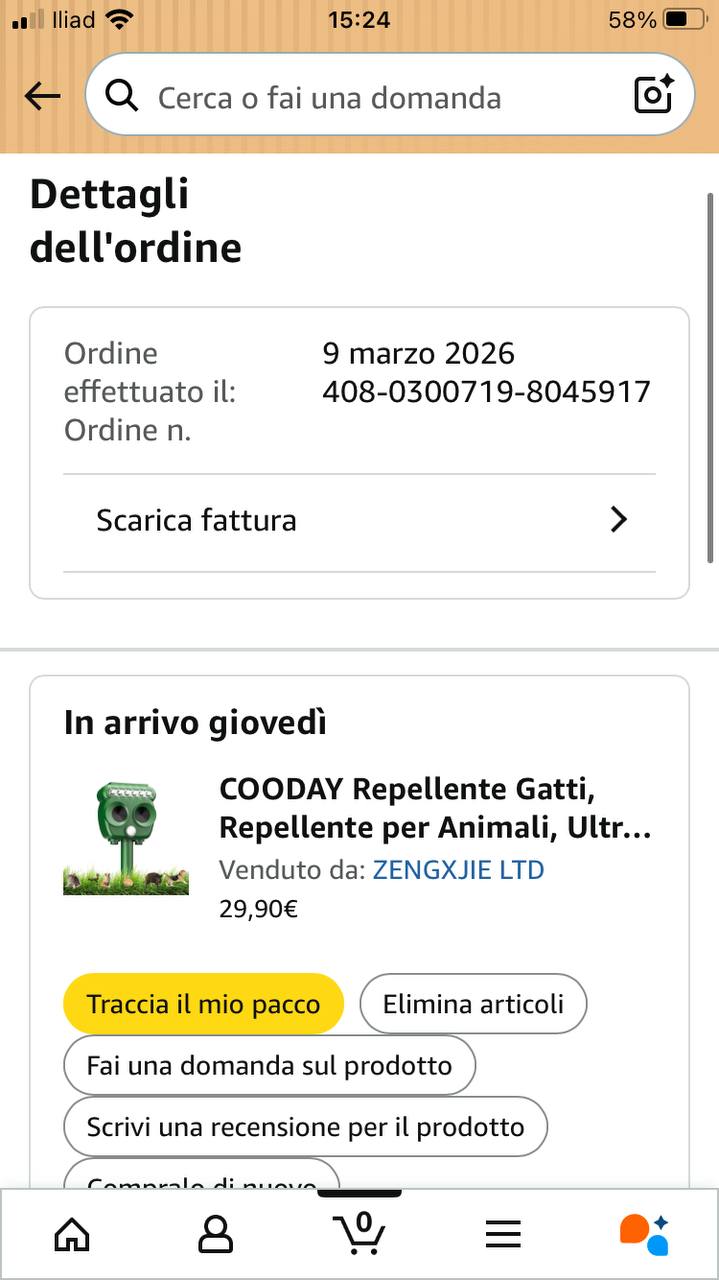Open the account profile tab
Viewport: 719px width, 1280px height.
[215, 1234]
